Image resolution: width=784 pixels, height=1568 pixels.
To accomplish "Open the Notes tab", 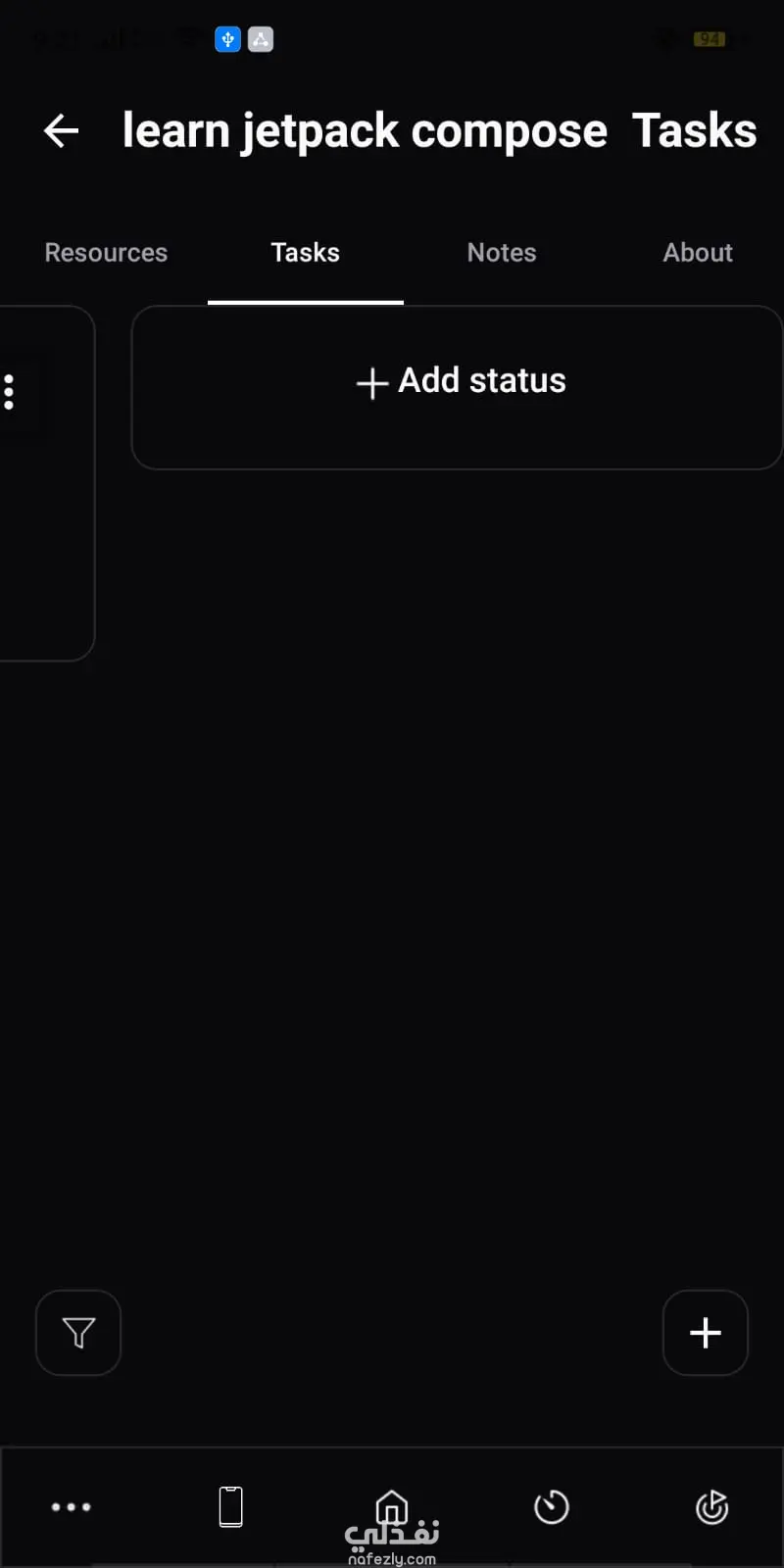I will pyautogui.click(x=502, y=253).
